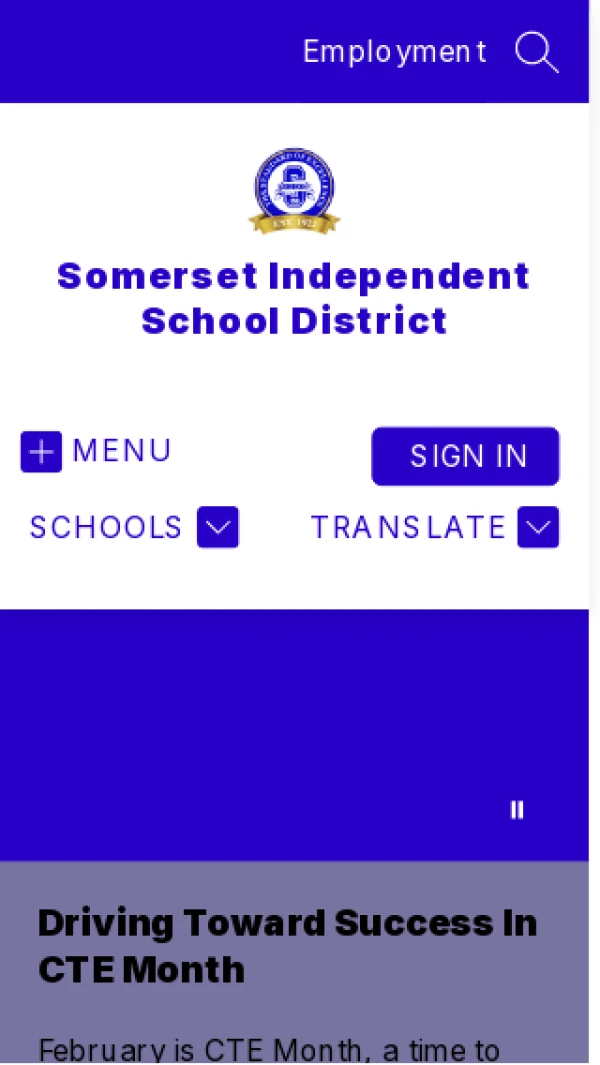Pause the slideshow carousel
This screenshot has height=1065, width=600.
click(x=516, y=809)
